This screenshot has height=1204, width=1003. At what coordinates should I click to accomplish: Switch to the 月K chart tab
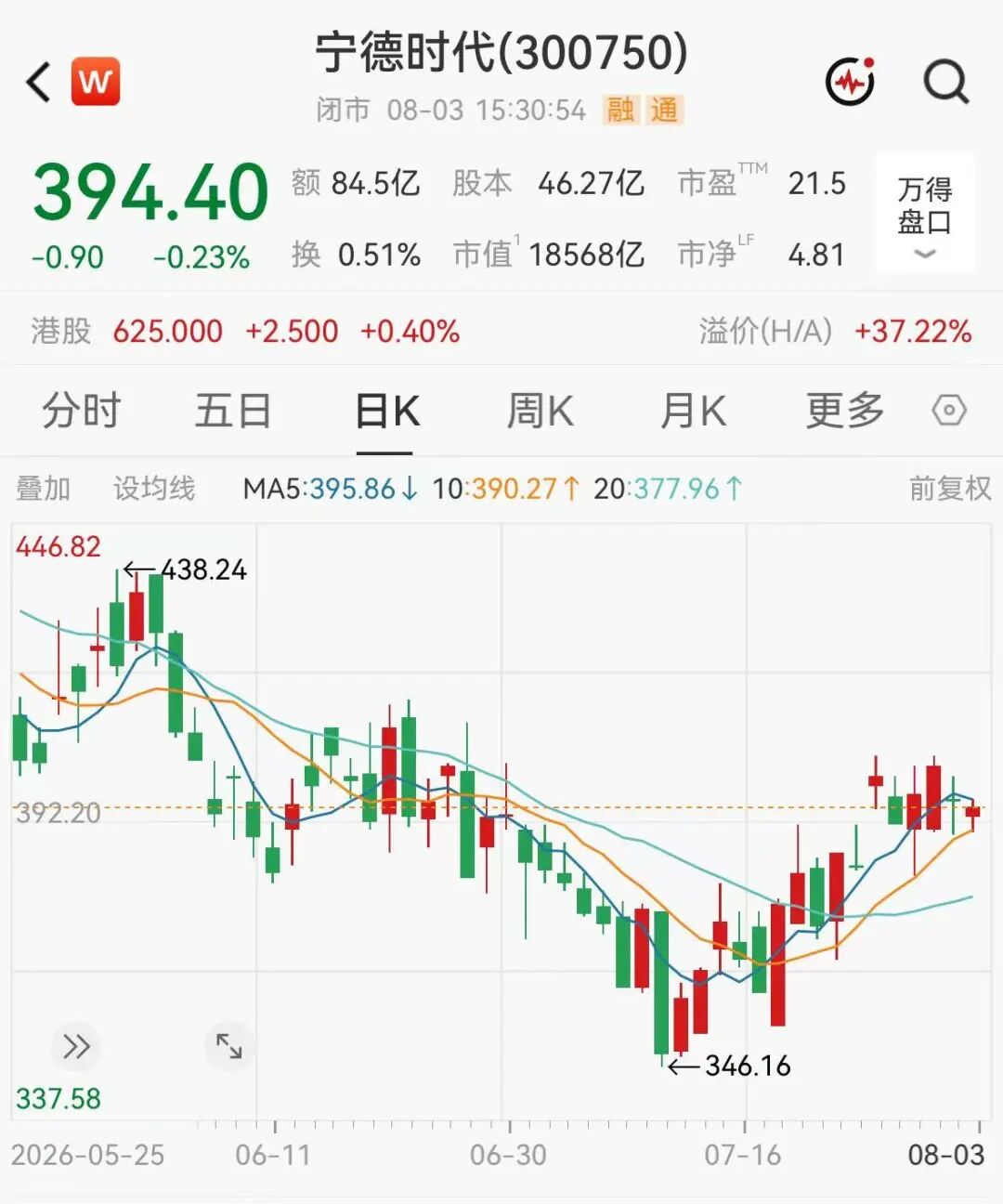(693, 411)
